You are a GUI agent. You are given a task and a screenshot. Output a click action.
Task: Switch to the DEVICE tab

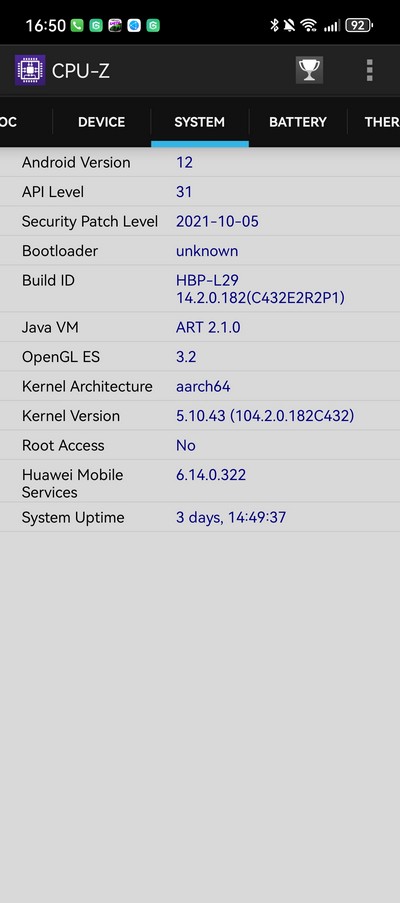click(101, 122)
